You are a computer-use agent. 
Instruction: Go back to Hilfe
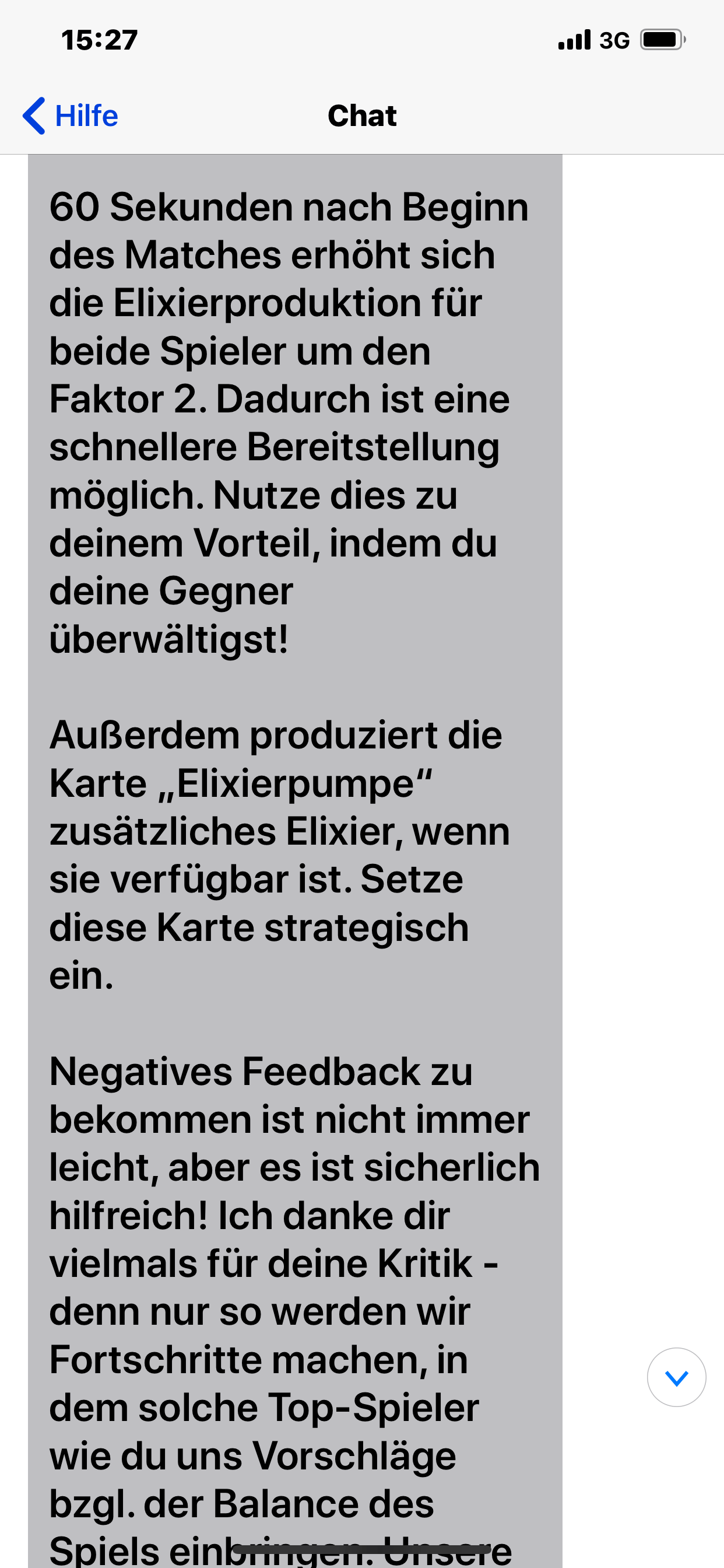[x=71, y=116]
